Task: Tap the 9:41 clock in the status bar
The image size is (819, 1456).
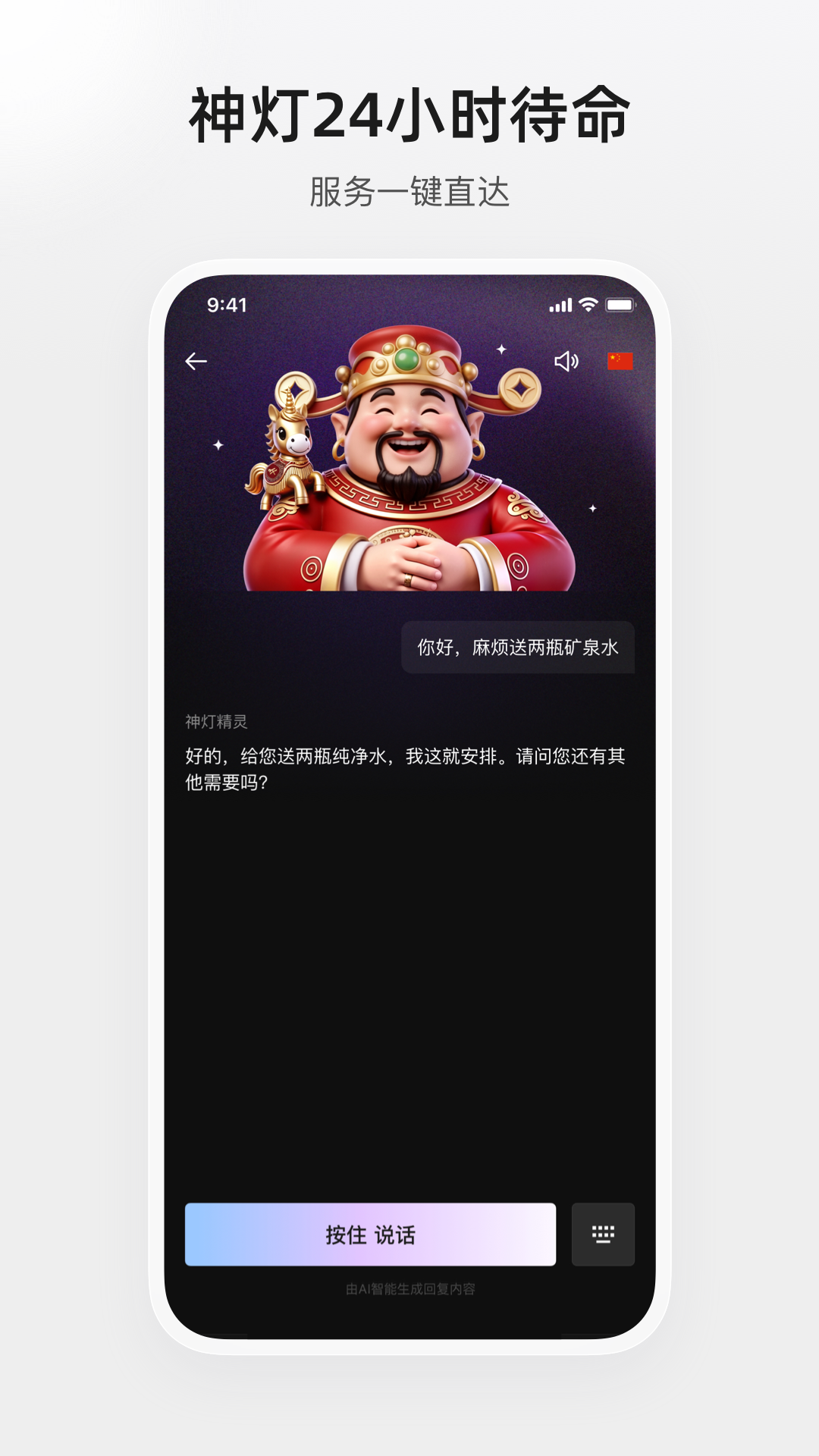Action: click(225, 303)
